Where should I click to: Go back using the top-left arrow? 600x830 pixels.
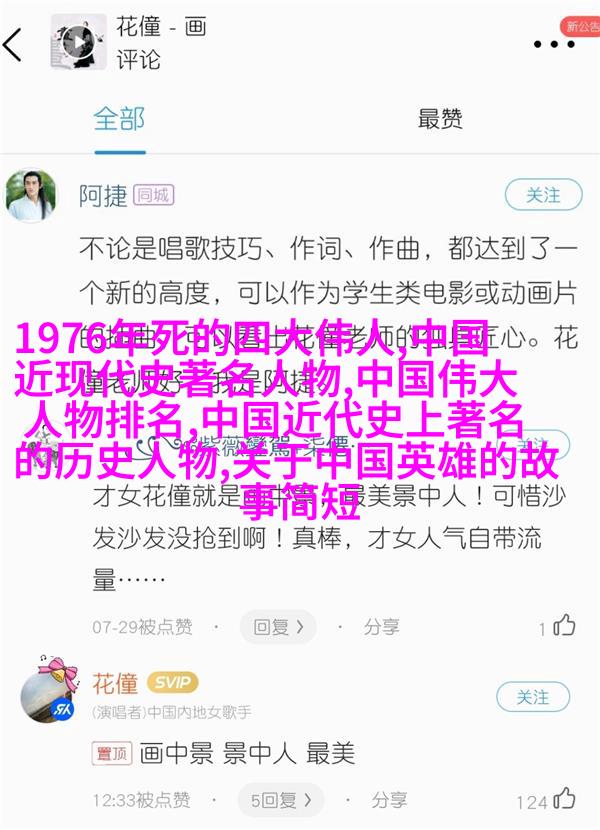pyautogui.click(x=14, y=44)
